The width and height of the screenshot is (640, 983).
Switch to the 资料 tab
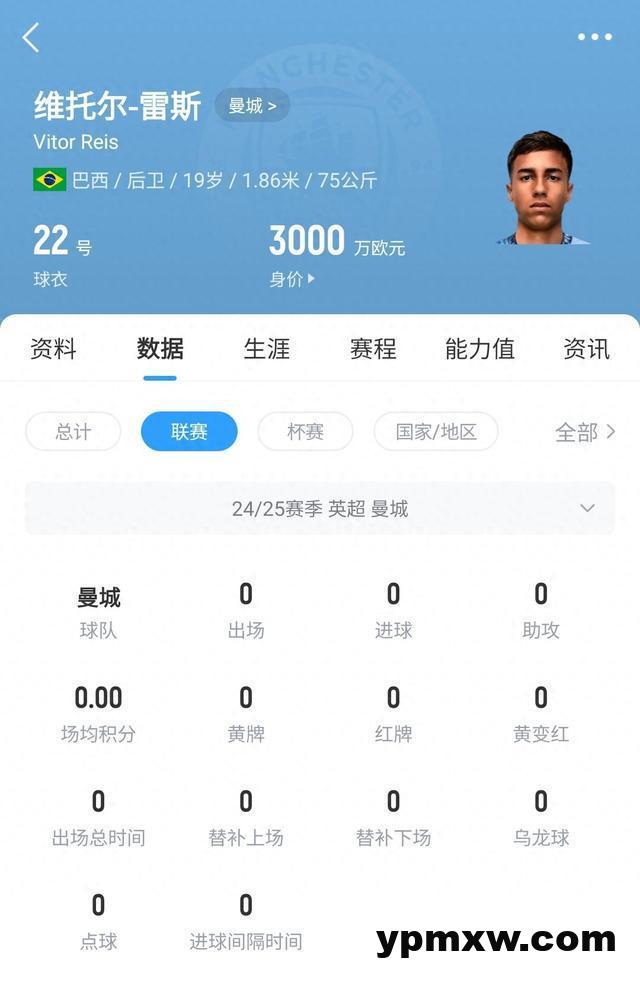click(x=53, y=348)
